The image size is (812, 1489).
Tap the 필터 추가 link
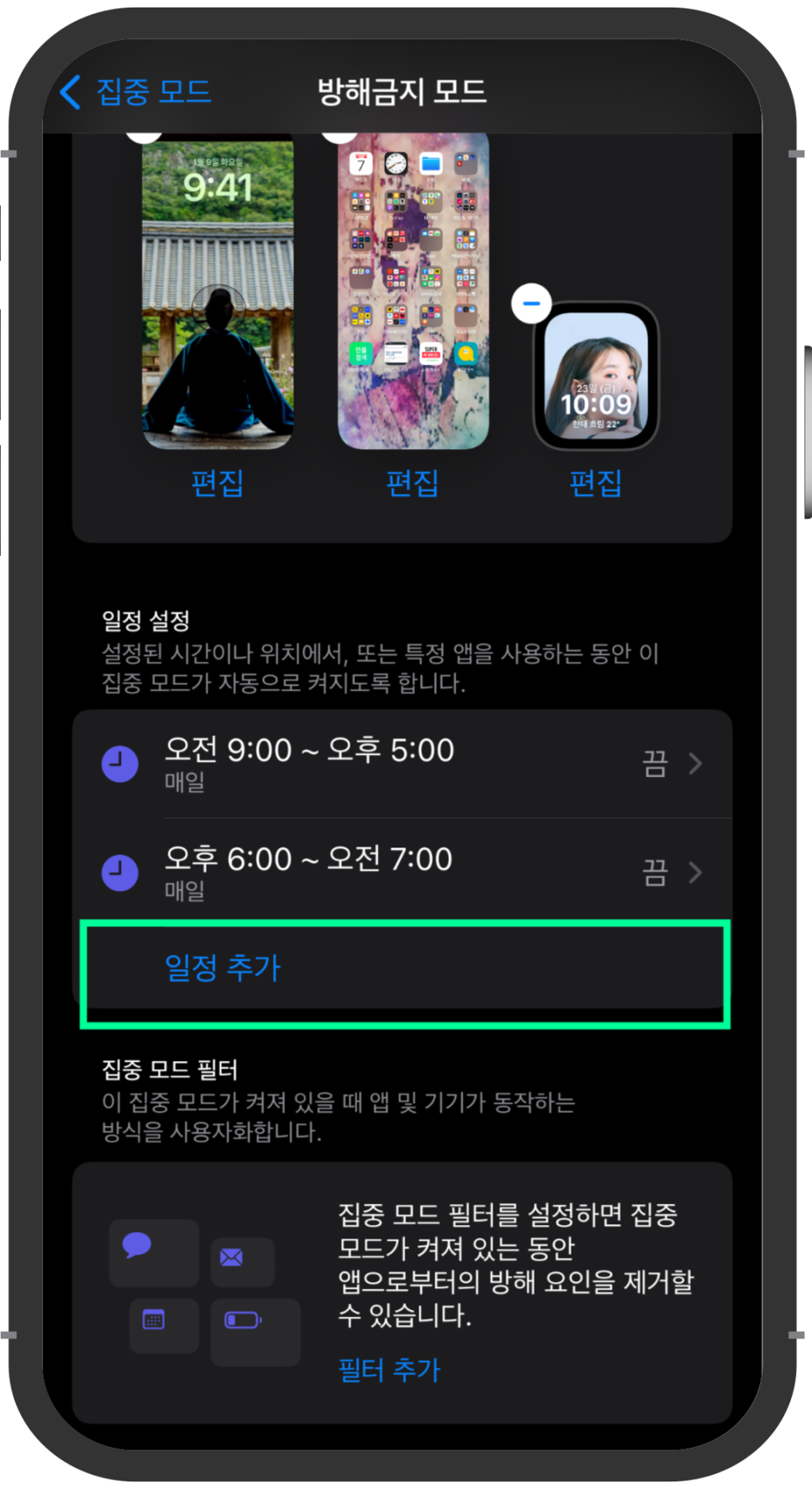click(388, 1370)
